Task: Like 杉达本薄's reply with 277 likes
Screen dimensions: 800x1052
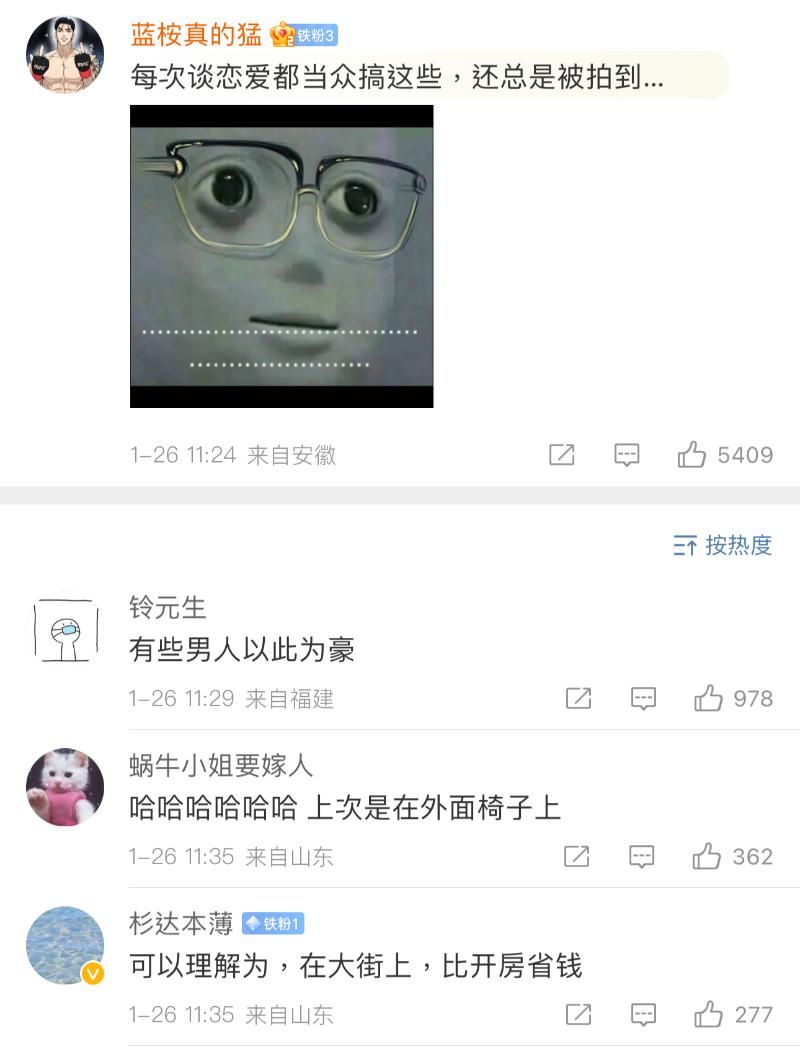Action: point(708,1015)
